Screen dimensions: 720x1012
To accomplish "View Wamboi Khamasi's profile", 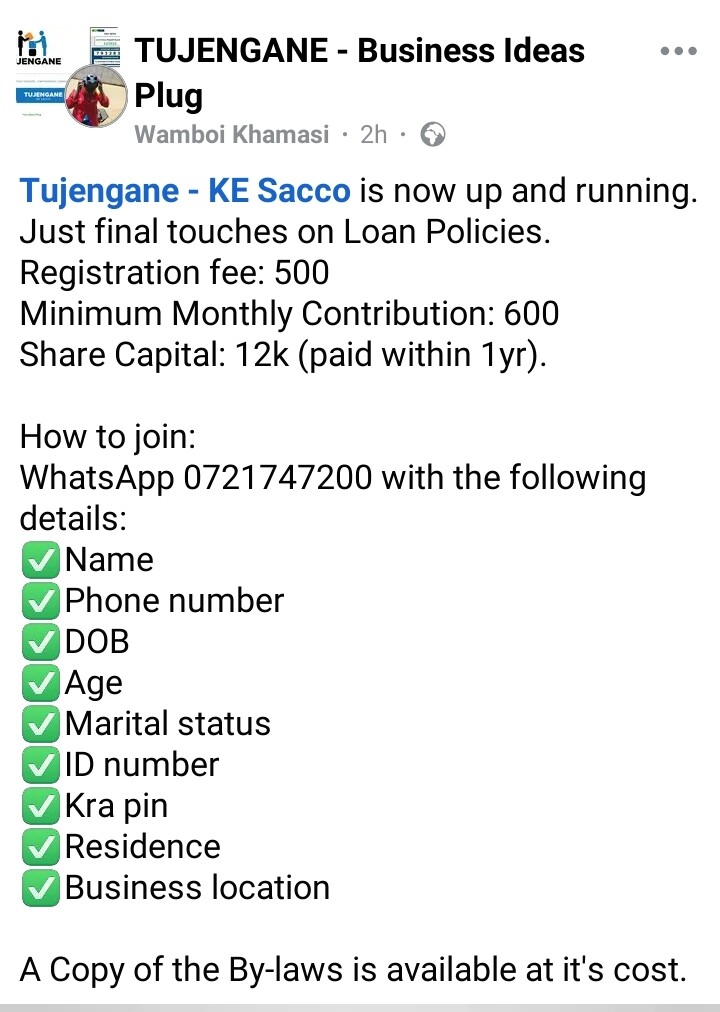I will coord(231,135).
